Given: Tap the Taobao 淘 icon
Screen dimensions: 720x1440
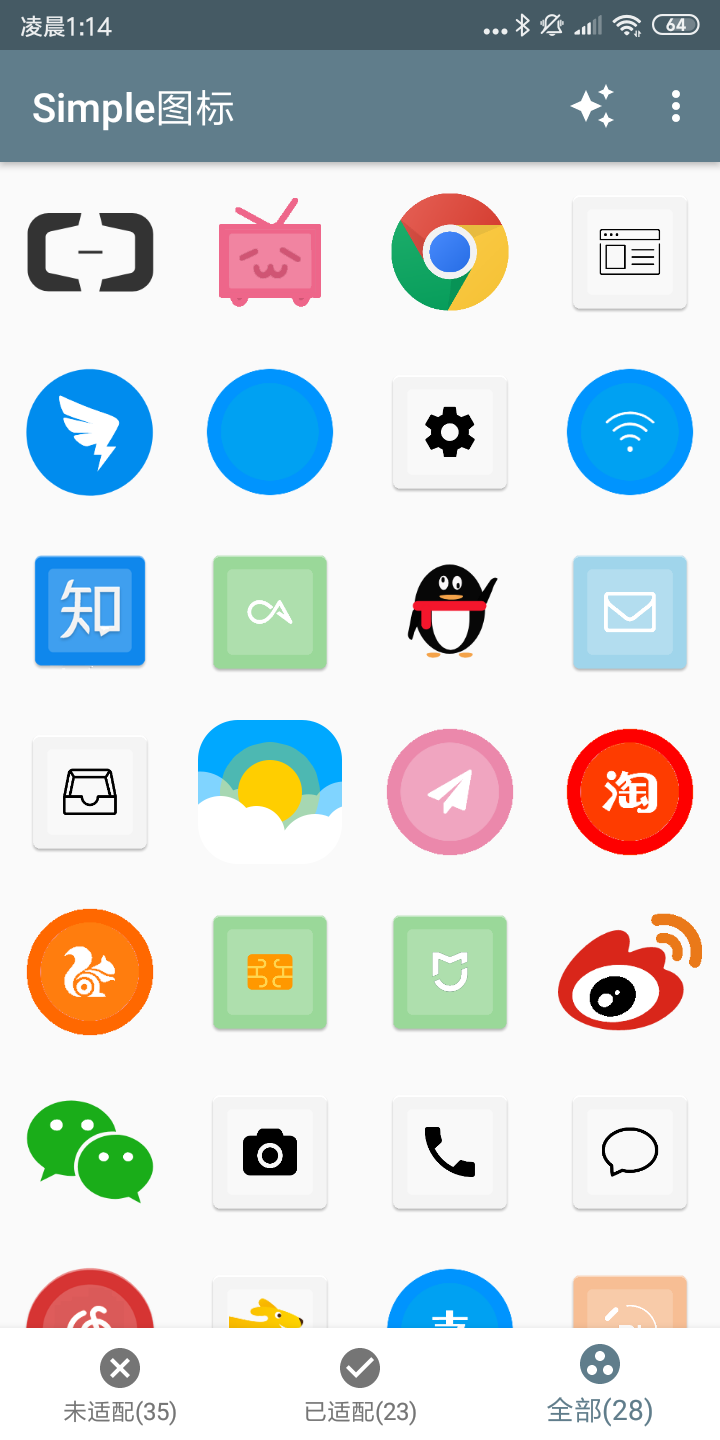Looking at the screenshot, I should tap(630, 792).
